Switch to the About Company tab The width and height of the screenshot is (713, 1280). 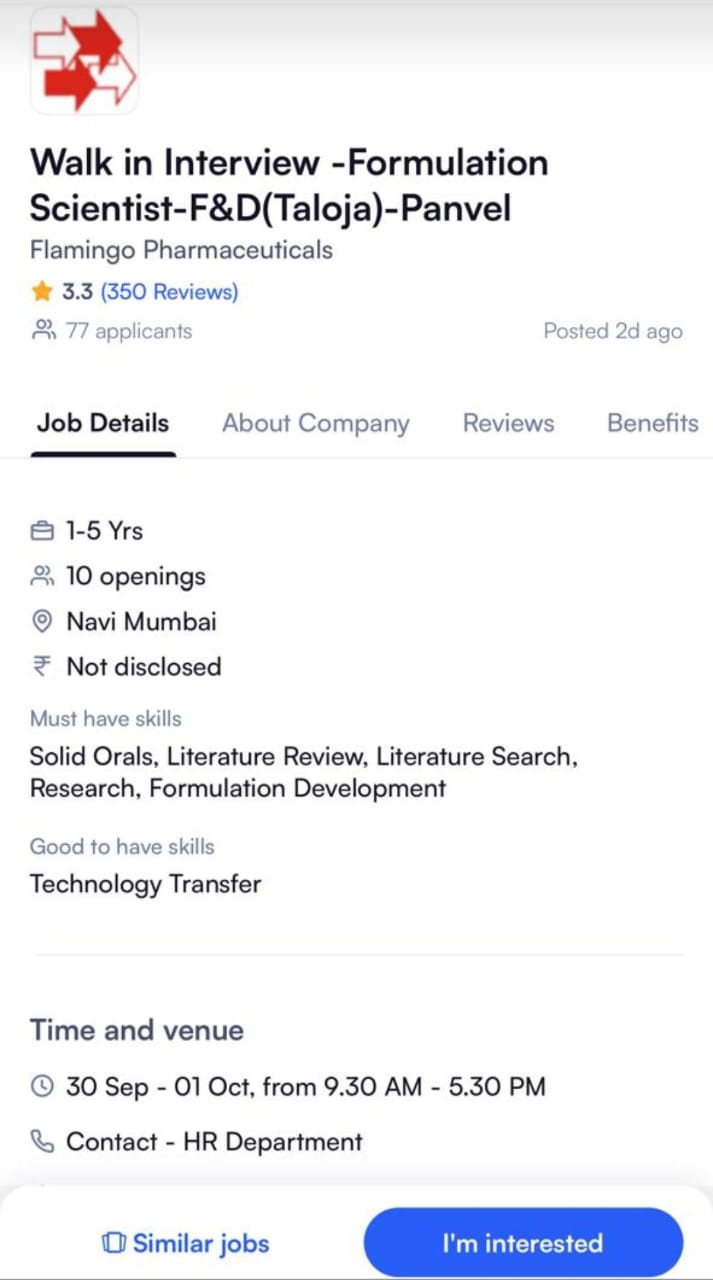point(316,423)
